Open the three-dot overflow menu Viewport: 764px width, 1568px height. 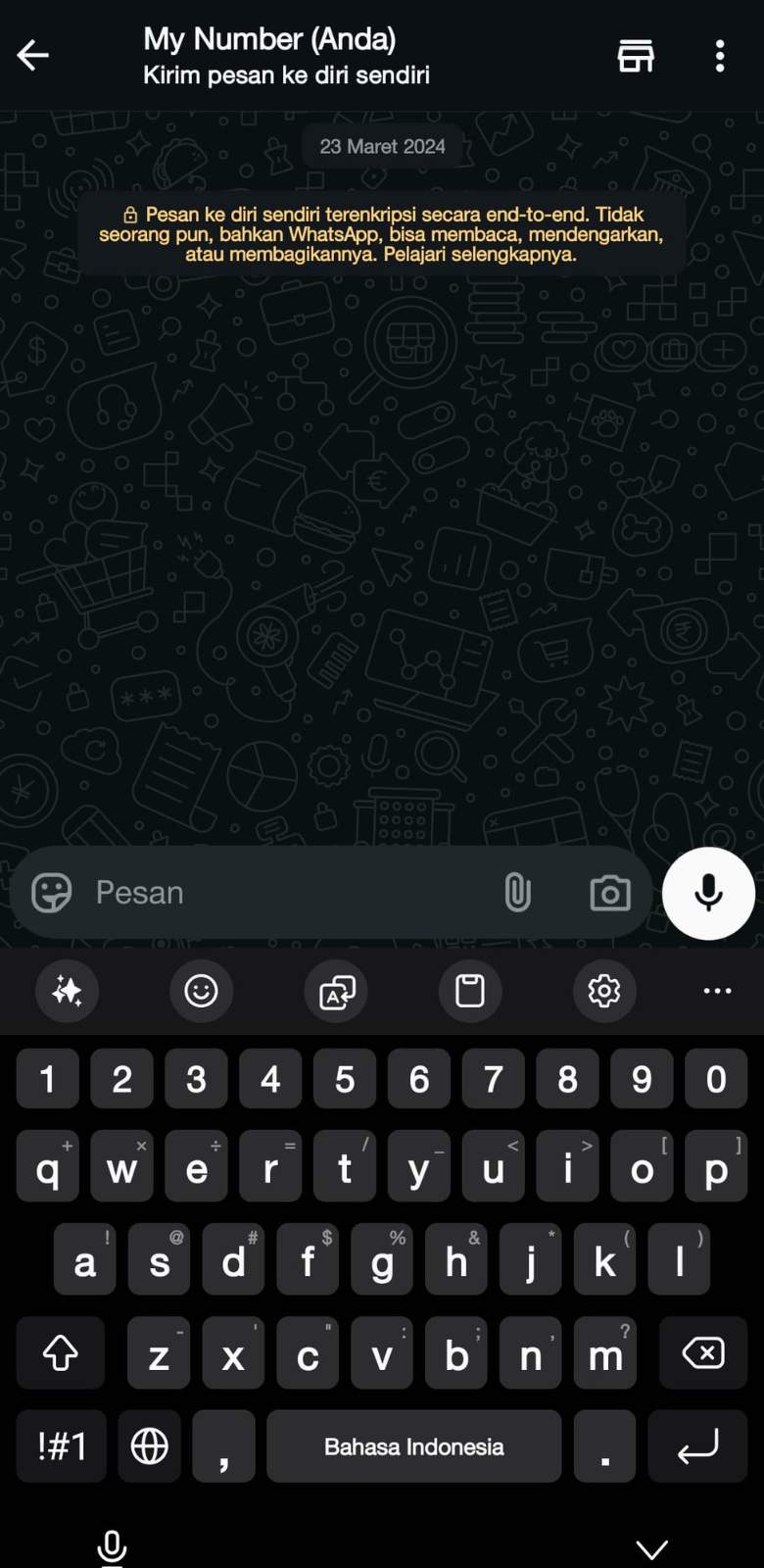[x=720, y=56]
